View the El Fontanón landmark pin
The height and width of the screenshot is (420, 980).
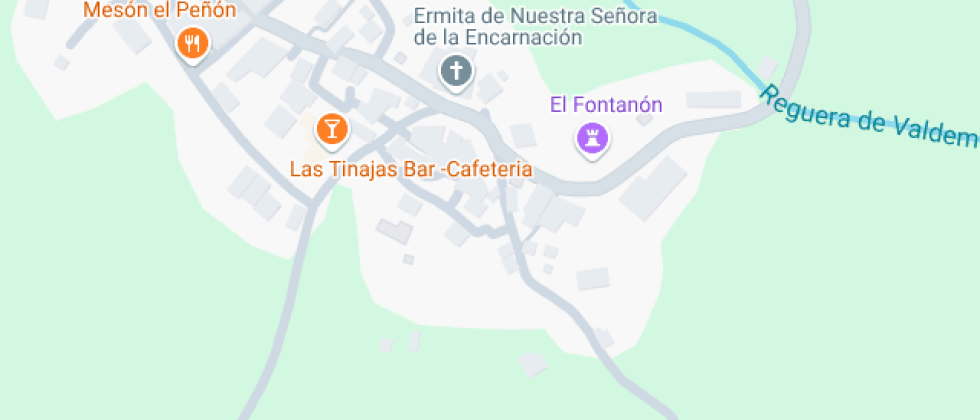(591, 137)
